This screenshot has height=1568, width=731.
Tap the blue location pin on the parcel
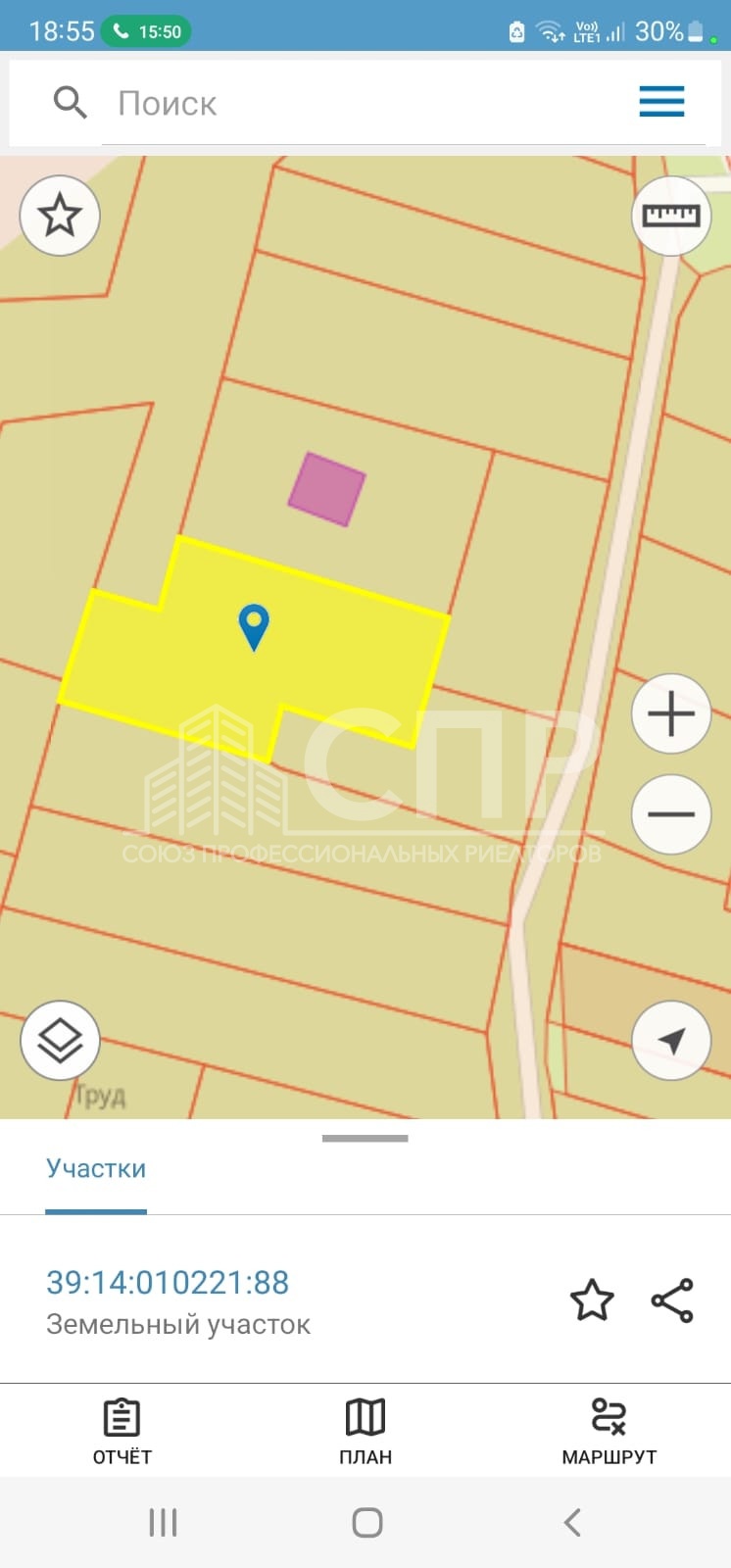coord(254,625)
